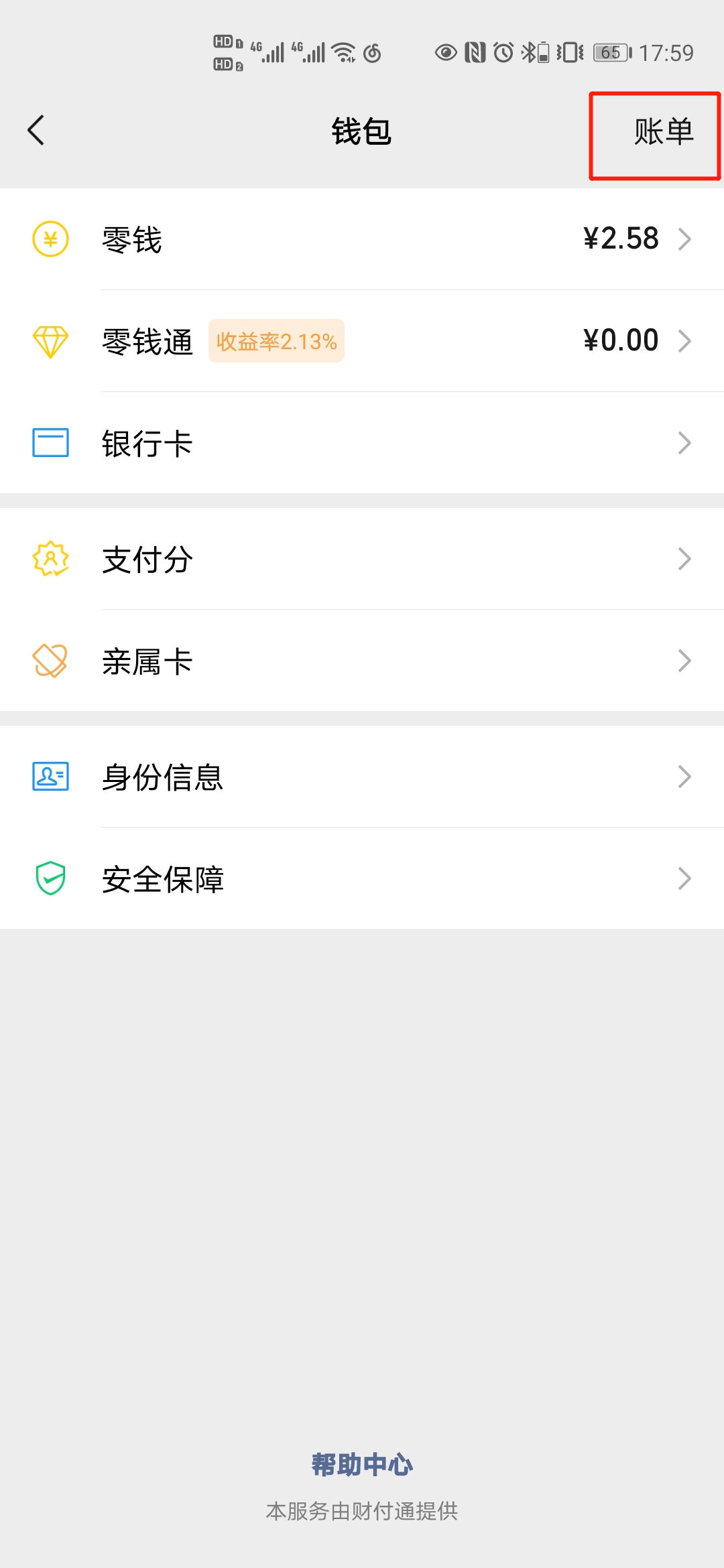Open the 亲属卡 row

click(x=362, y=661)
